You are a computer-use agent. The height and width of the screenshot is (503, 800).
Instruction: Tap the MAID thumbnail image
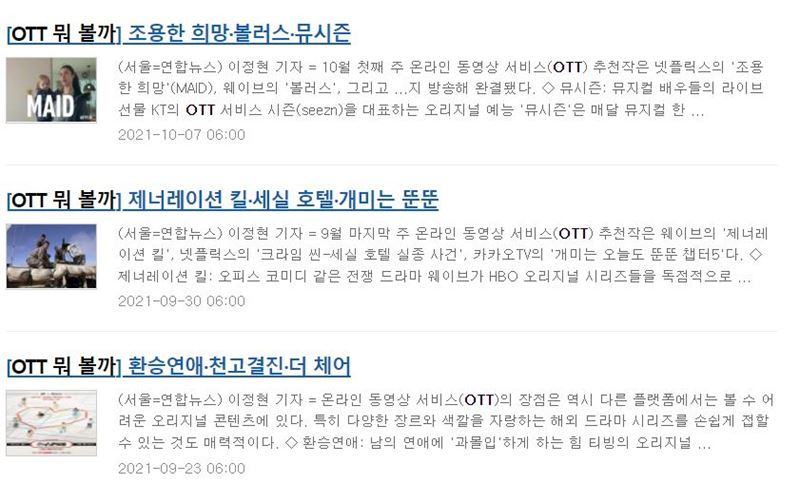tap(51, 91)
